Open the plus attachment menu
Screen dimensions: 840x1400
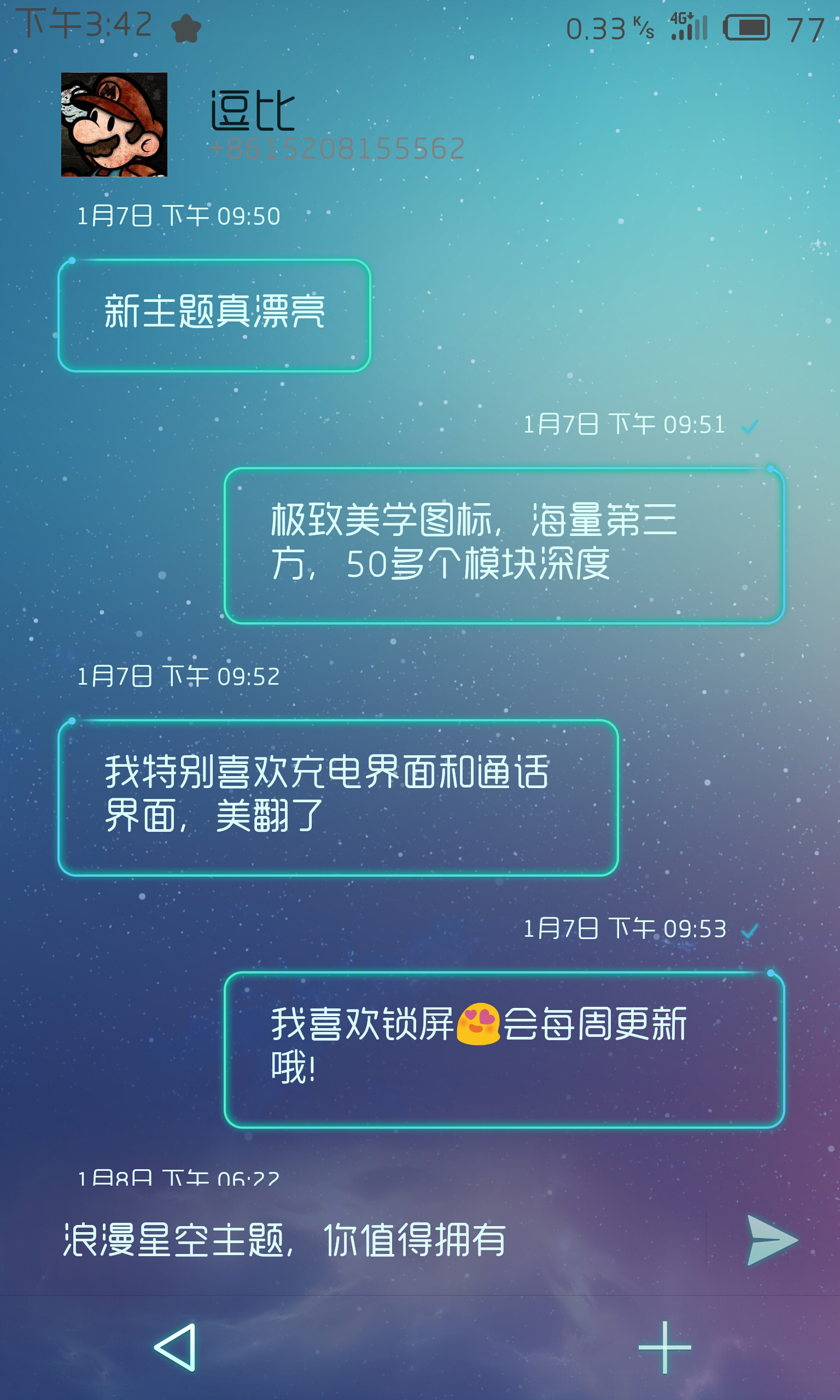664,1347
